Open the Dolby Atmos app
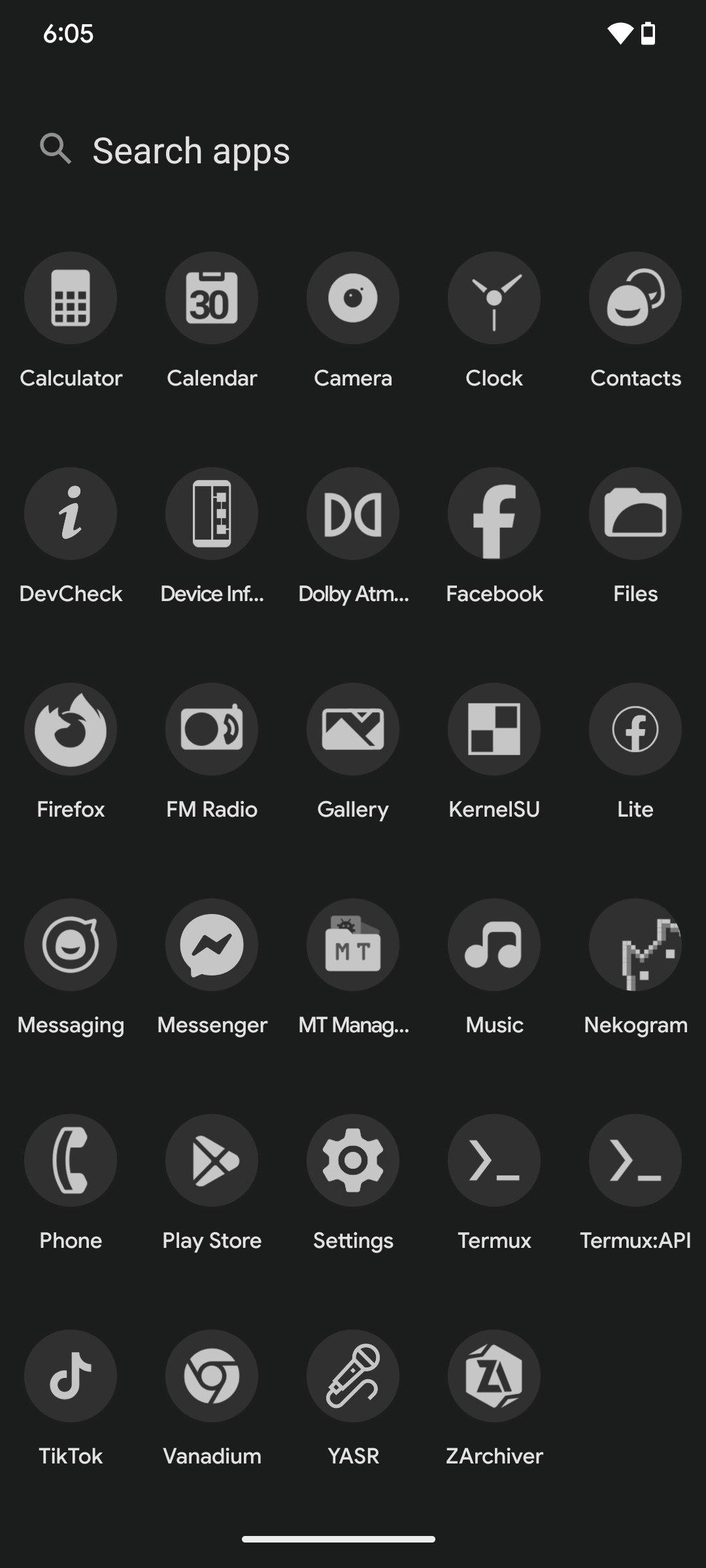This screenshot has height=1568, width=706. 353,514
